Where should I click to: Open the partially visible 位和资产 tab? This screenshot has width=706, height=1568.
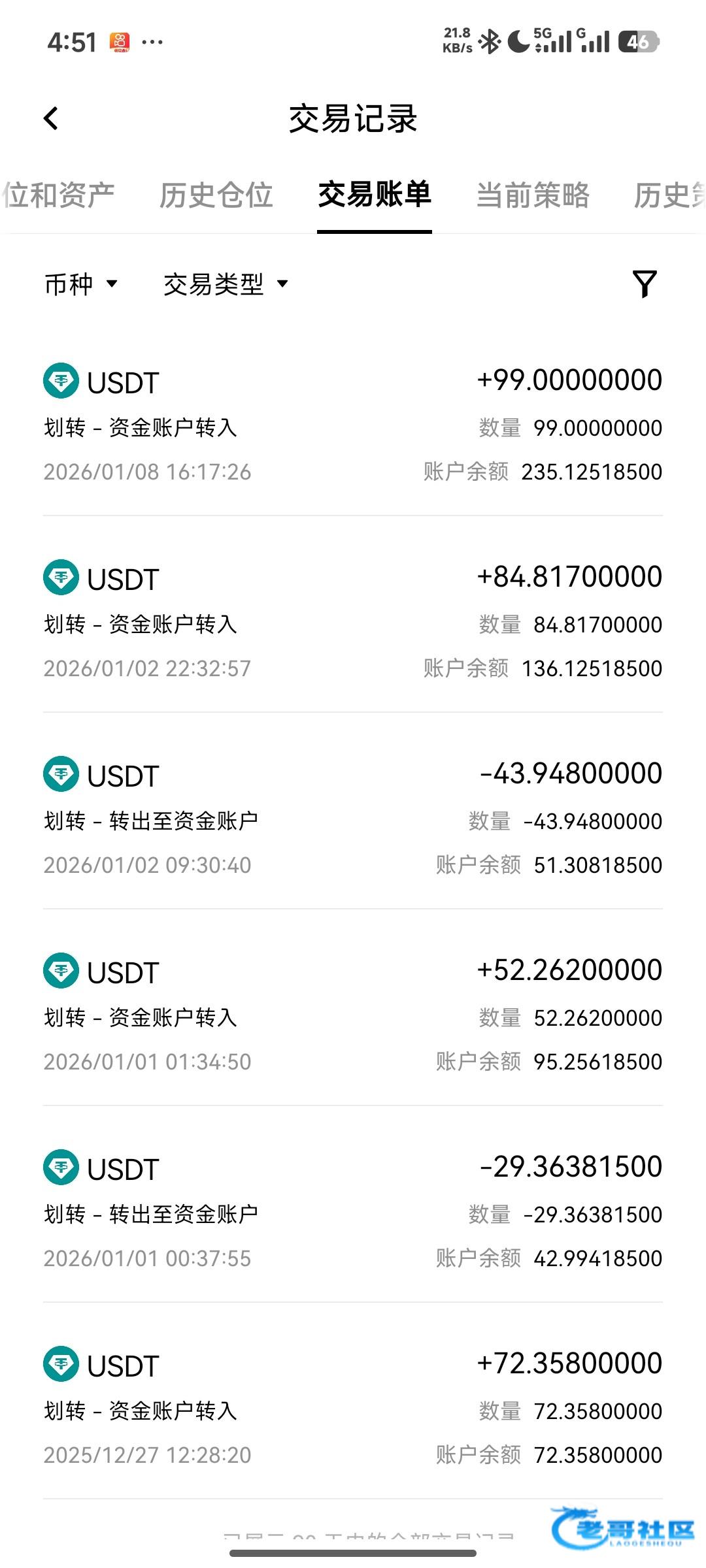tap(58, 195)
